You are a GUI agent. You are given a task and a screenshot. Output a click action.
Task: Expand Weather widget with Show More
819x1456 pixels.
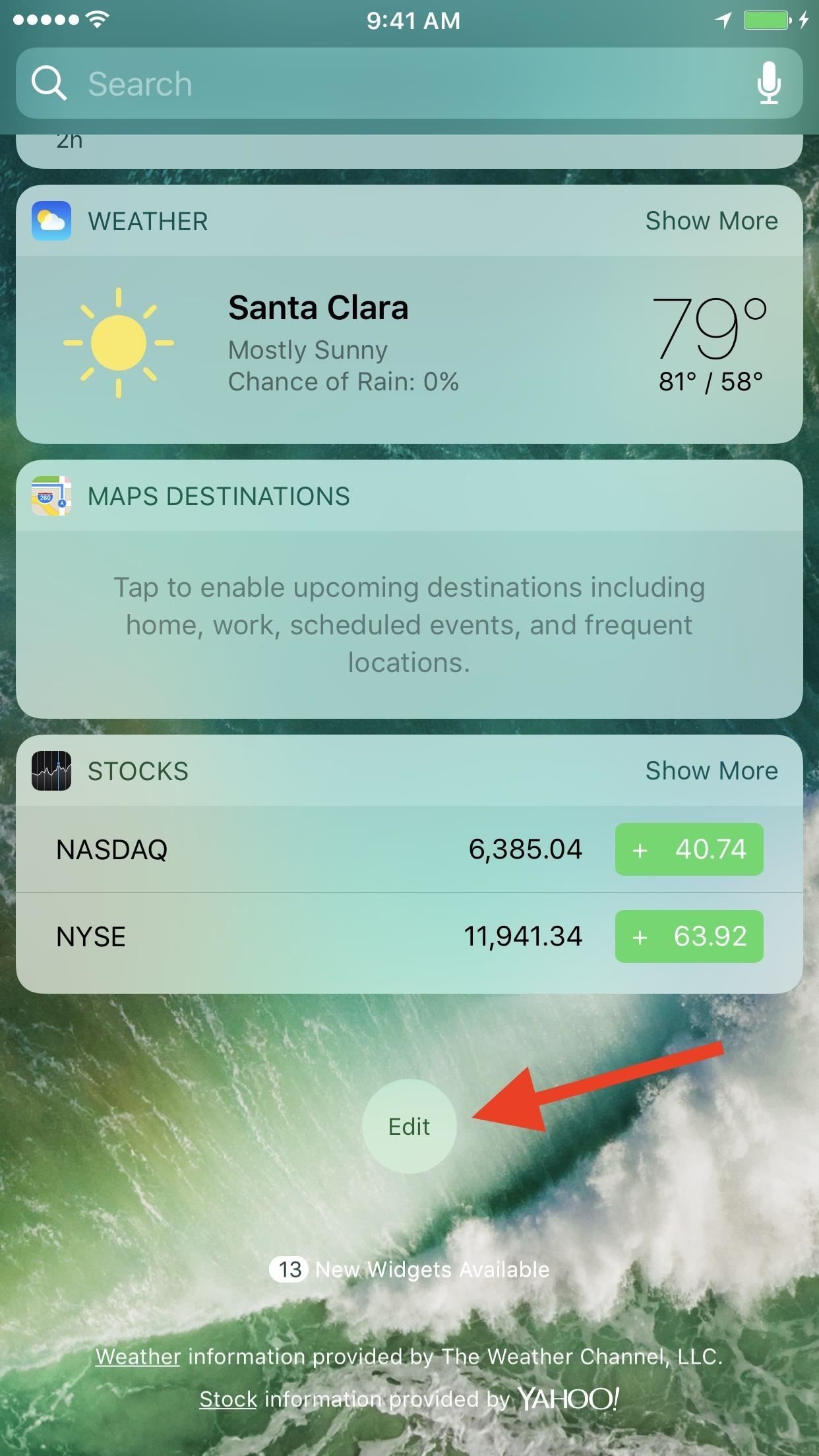click(x=711, y=221)
